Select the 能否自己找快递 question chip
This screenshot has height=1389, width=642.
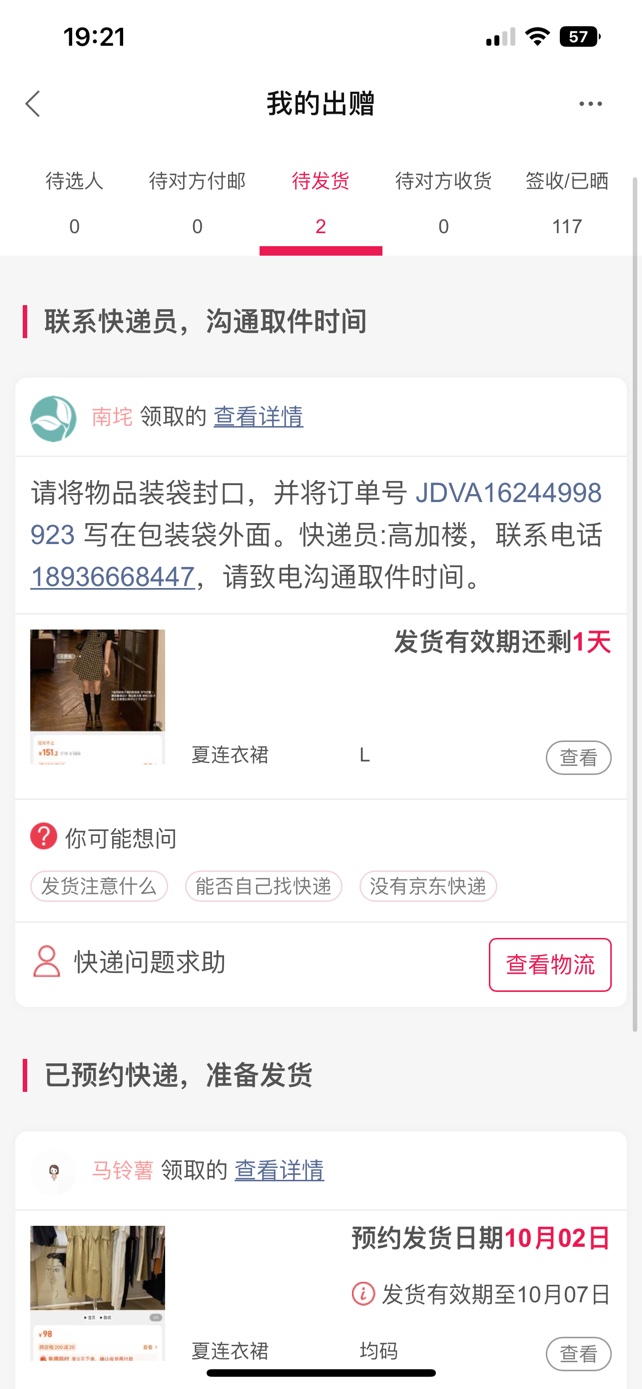pos(263,886)
